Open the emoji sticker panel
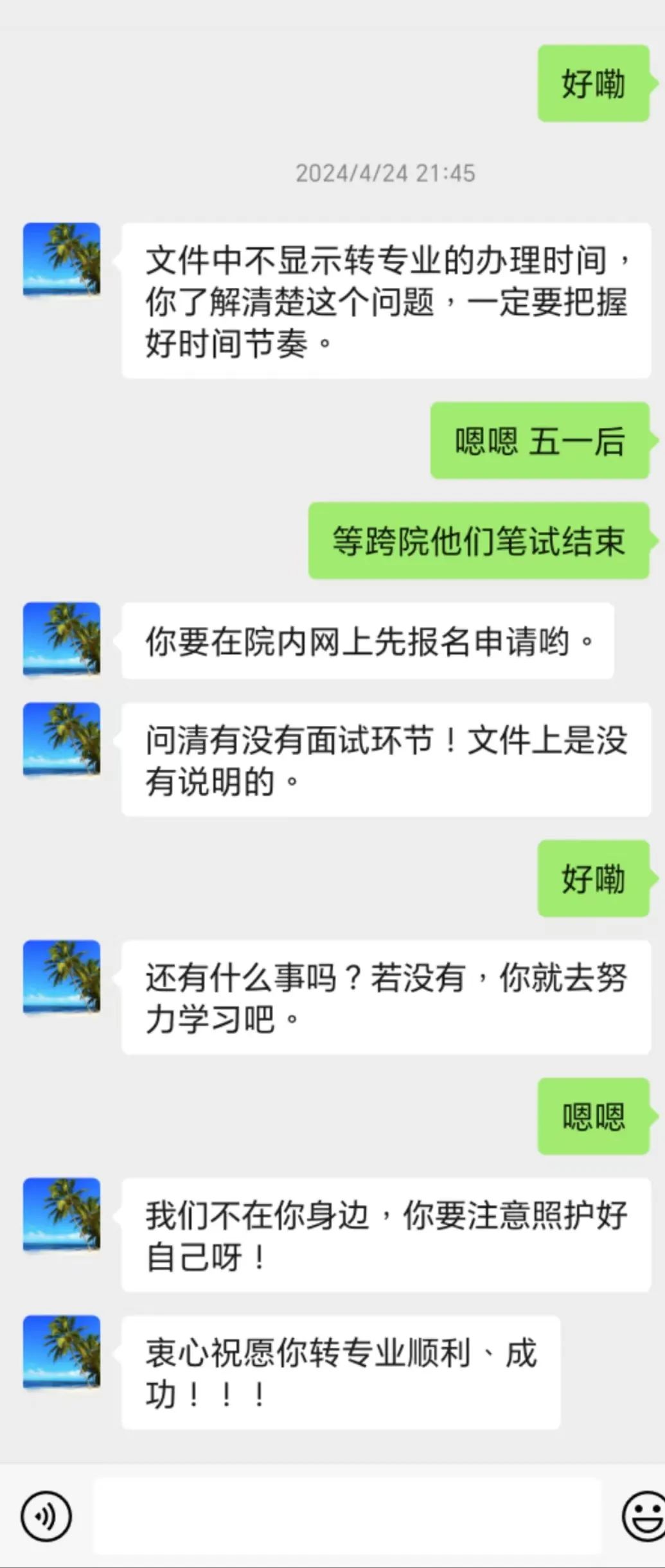The image size is (665, 1568). [643, 1517]
